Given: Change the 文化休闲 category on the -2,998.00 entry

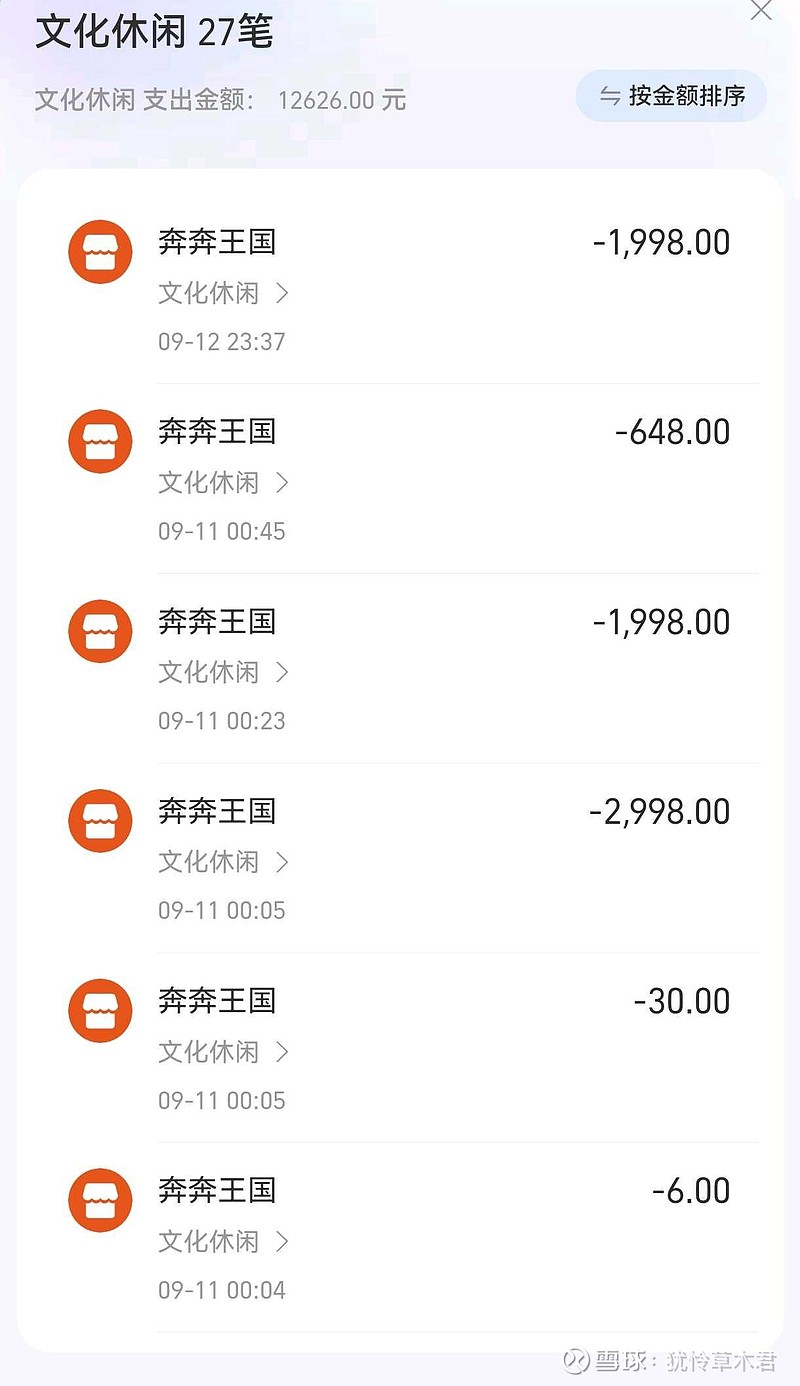Looking at the screenshot, I should point(223,862).
